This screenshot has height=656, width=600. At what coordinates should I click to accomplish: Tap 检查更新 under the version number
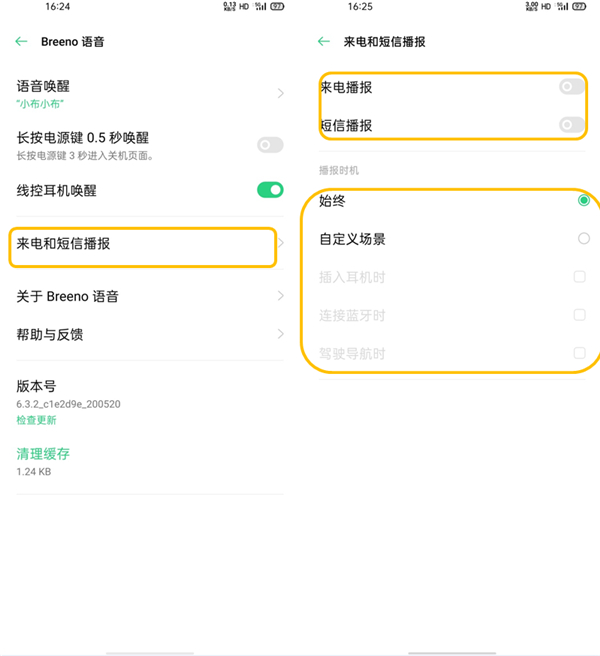36,420
